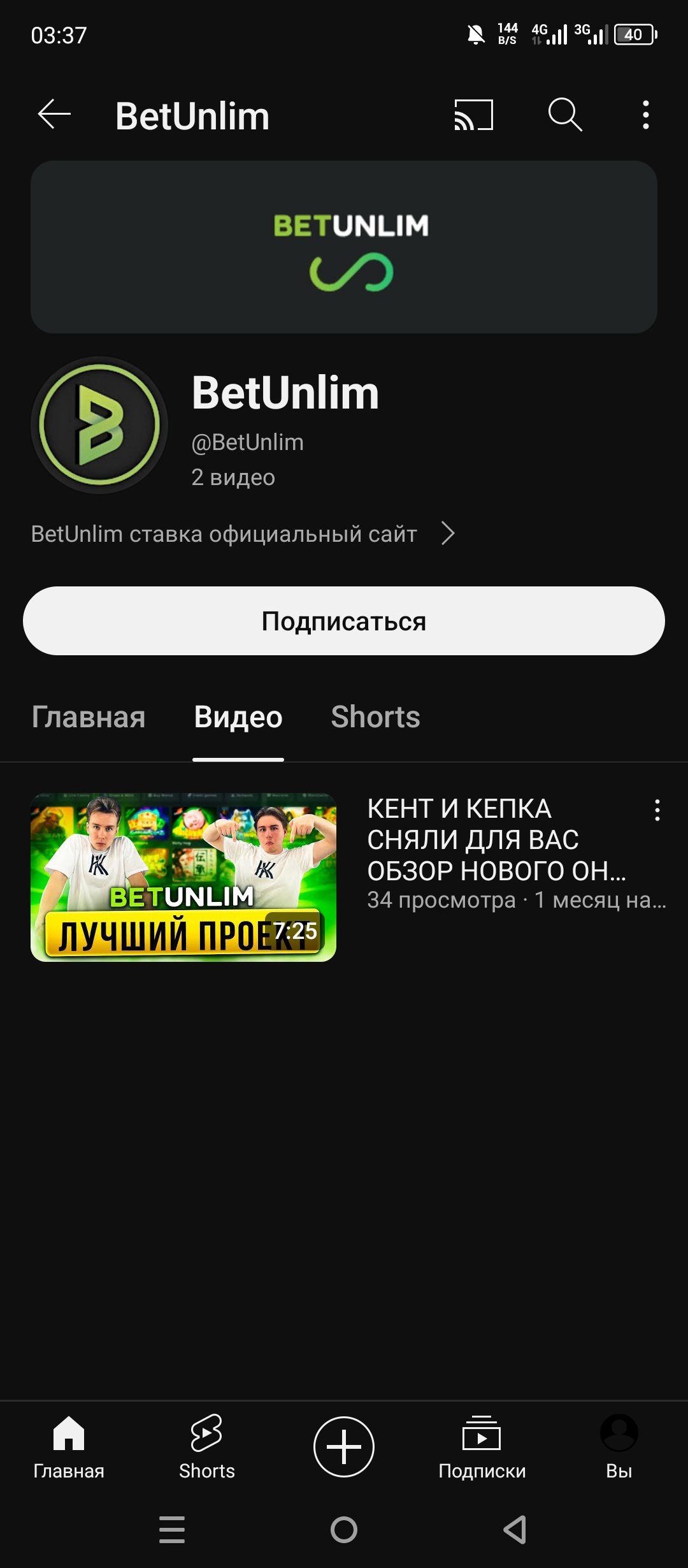Open the cast to device icon
The height and width of the screenshot is (1568, 688).
click(x=473, y=115)
